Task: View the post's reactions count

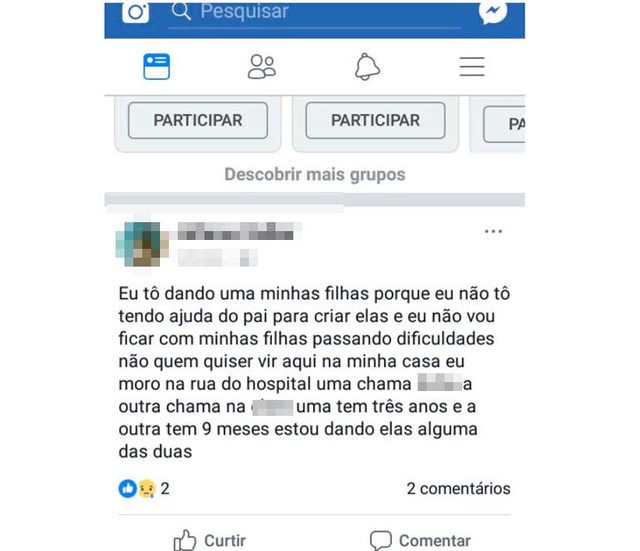Action: pyautogui.click(x=144, y=489)
